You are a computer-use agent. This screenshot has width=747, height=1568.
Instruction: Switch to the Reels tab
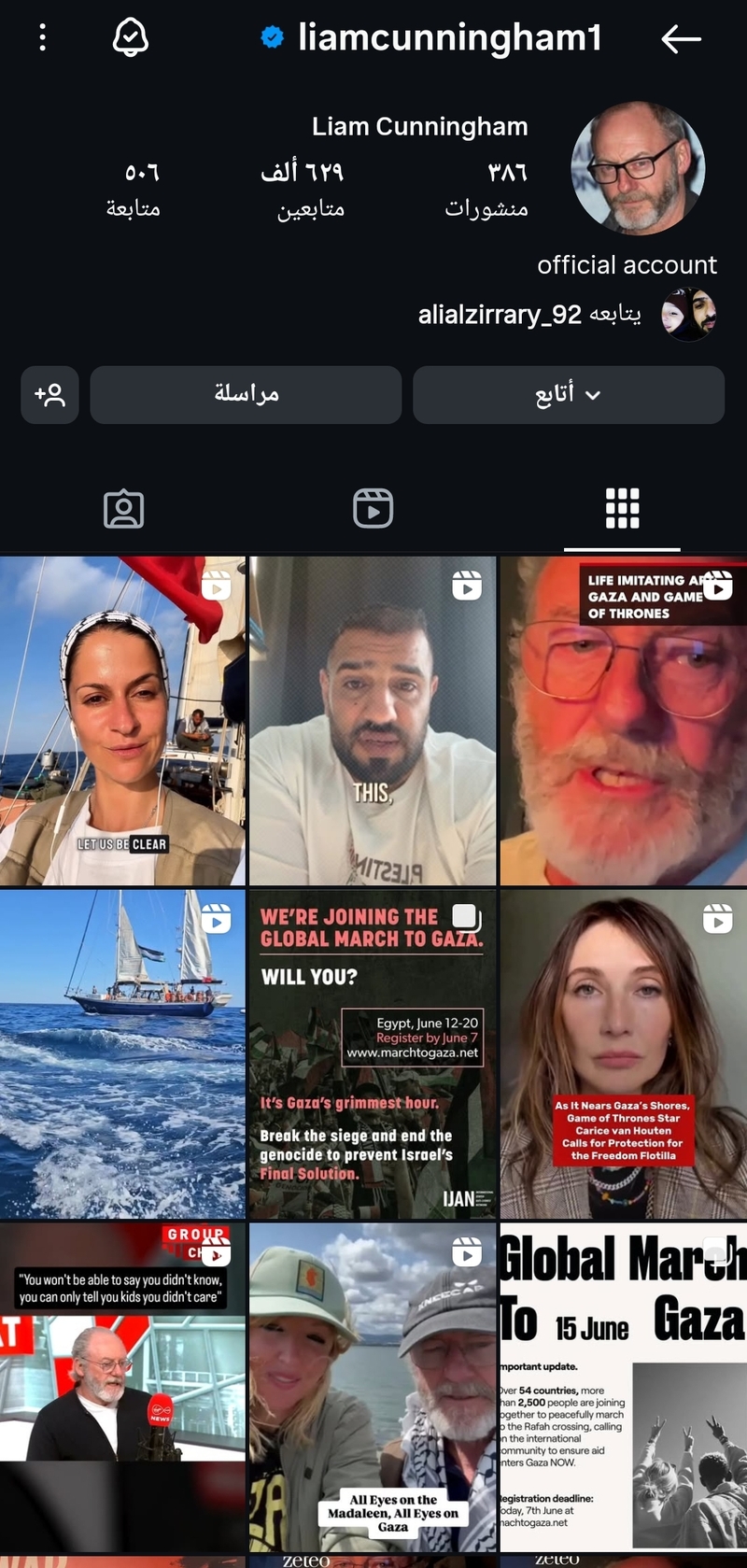point(373,509)
